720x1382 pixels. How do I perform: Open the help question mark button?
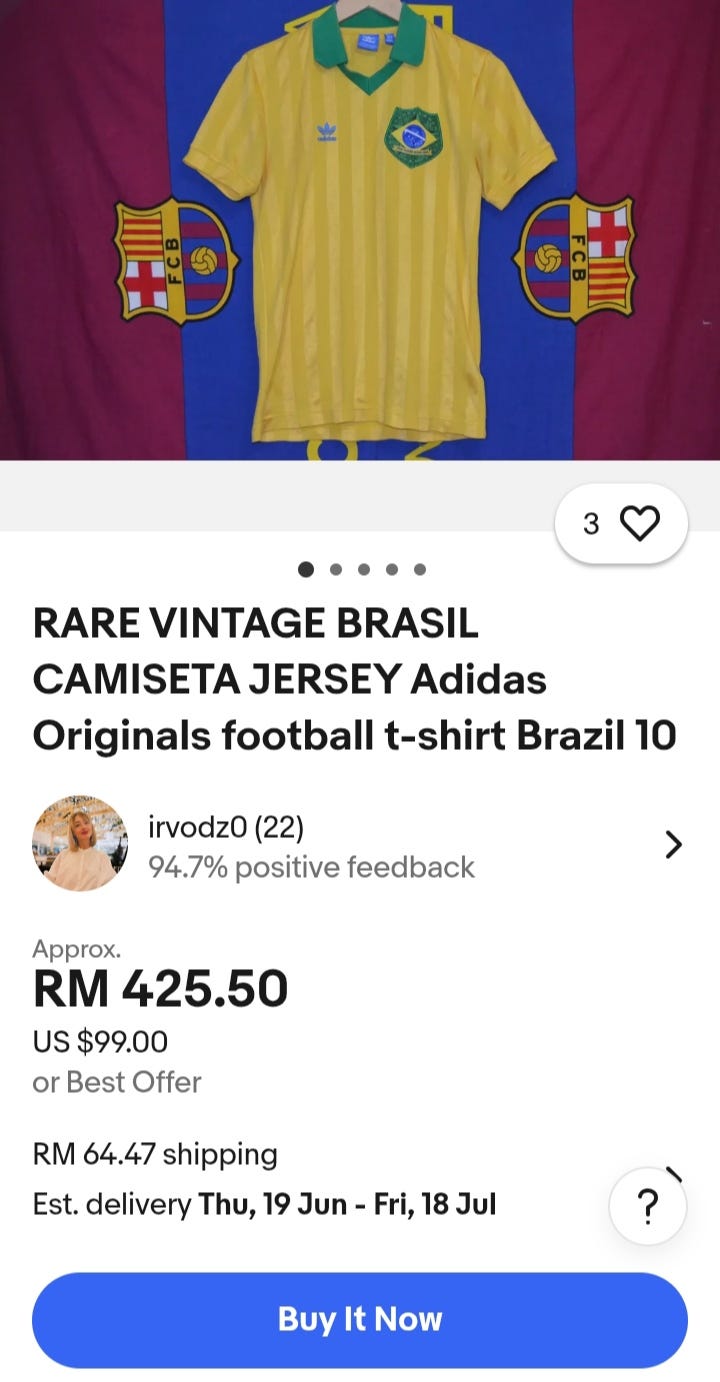point(647,1207)
